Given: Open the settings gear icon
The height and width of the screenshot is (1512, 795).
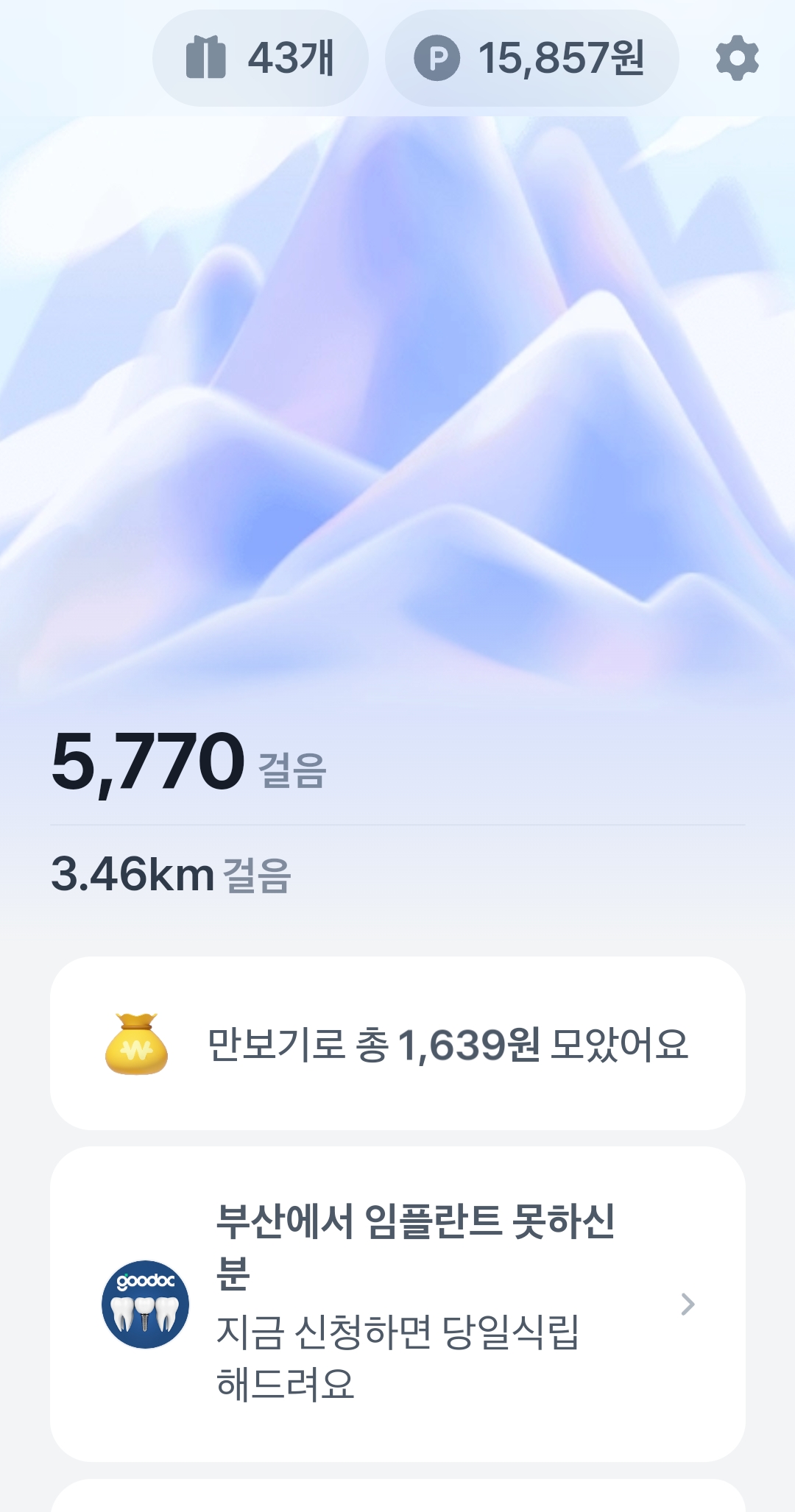Looking at the screenshot, I should pos(737,58).
